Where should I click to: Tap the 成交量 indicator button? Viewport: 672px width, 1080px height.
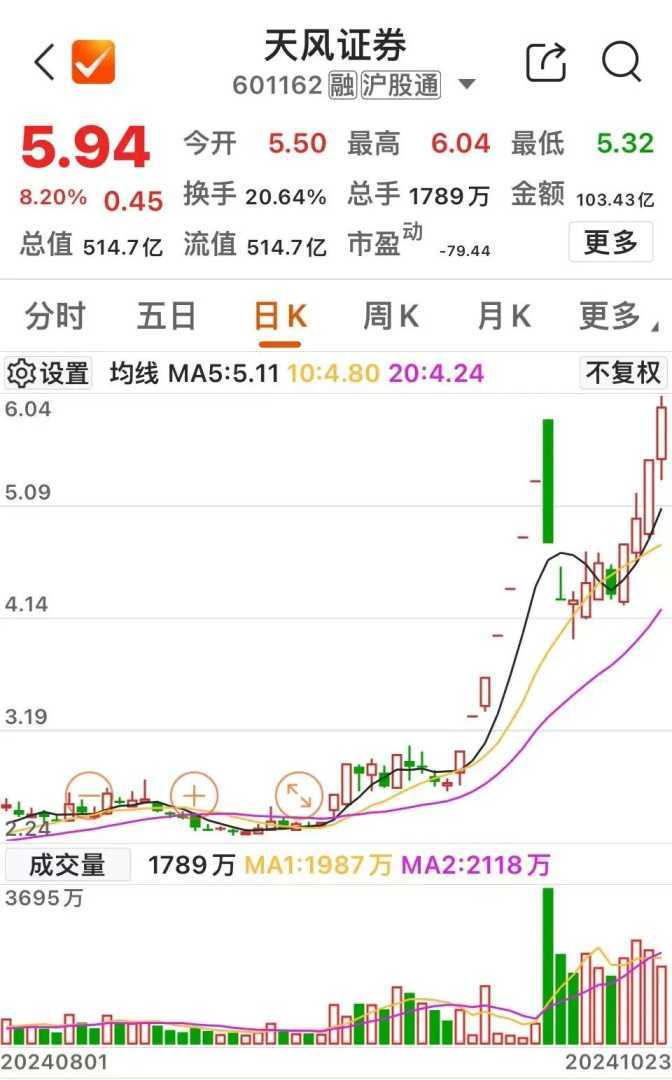67,865
